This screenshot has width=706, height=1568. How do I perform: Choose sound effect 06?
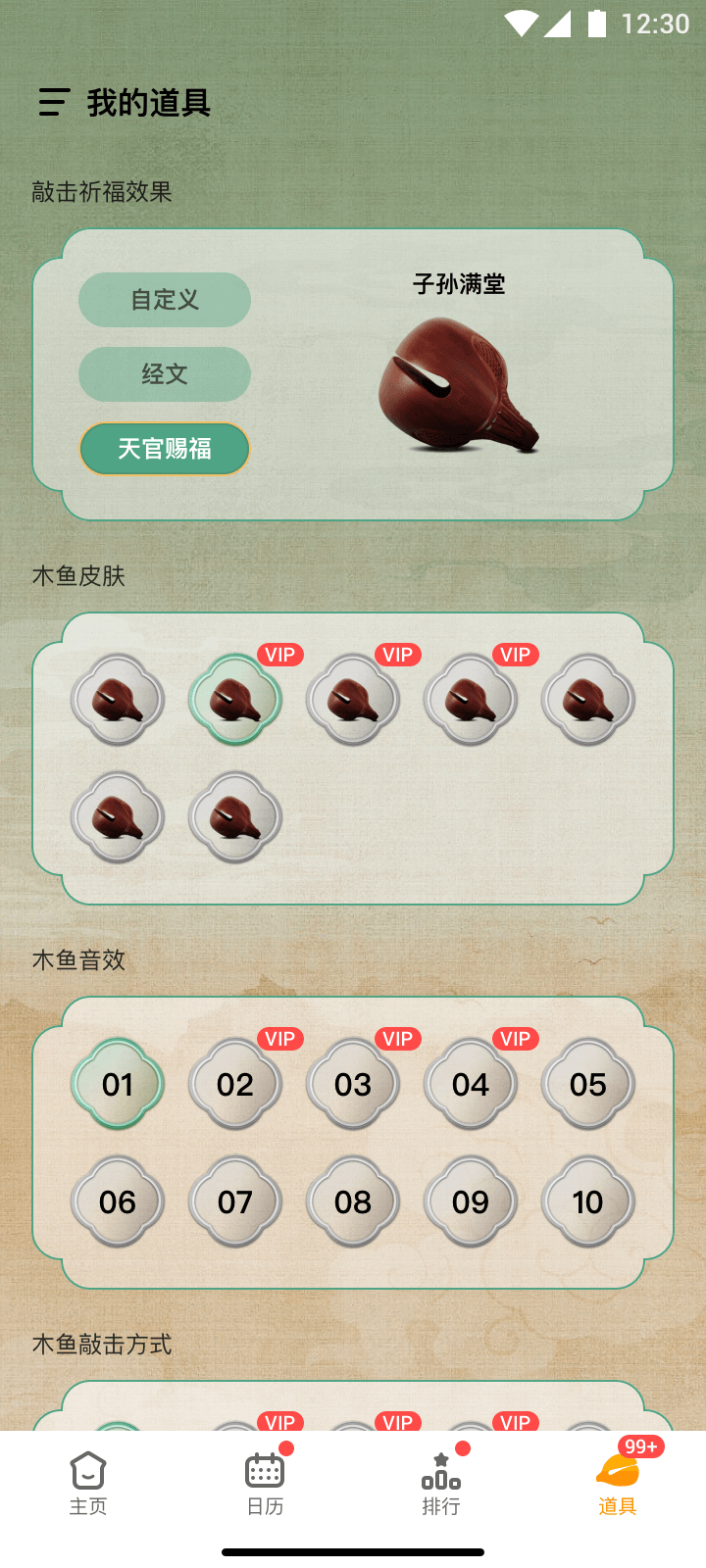click(118, 1201)
